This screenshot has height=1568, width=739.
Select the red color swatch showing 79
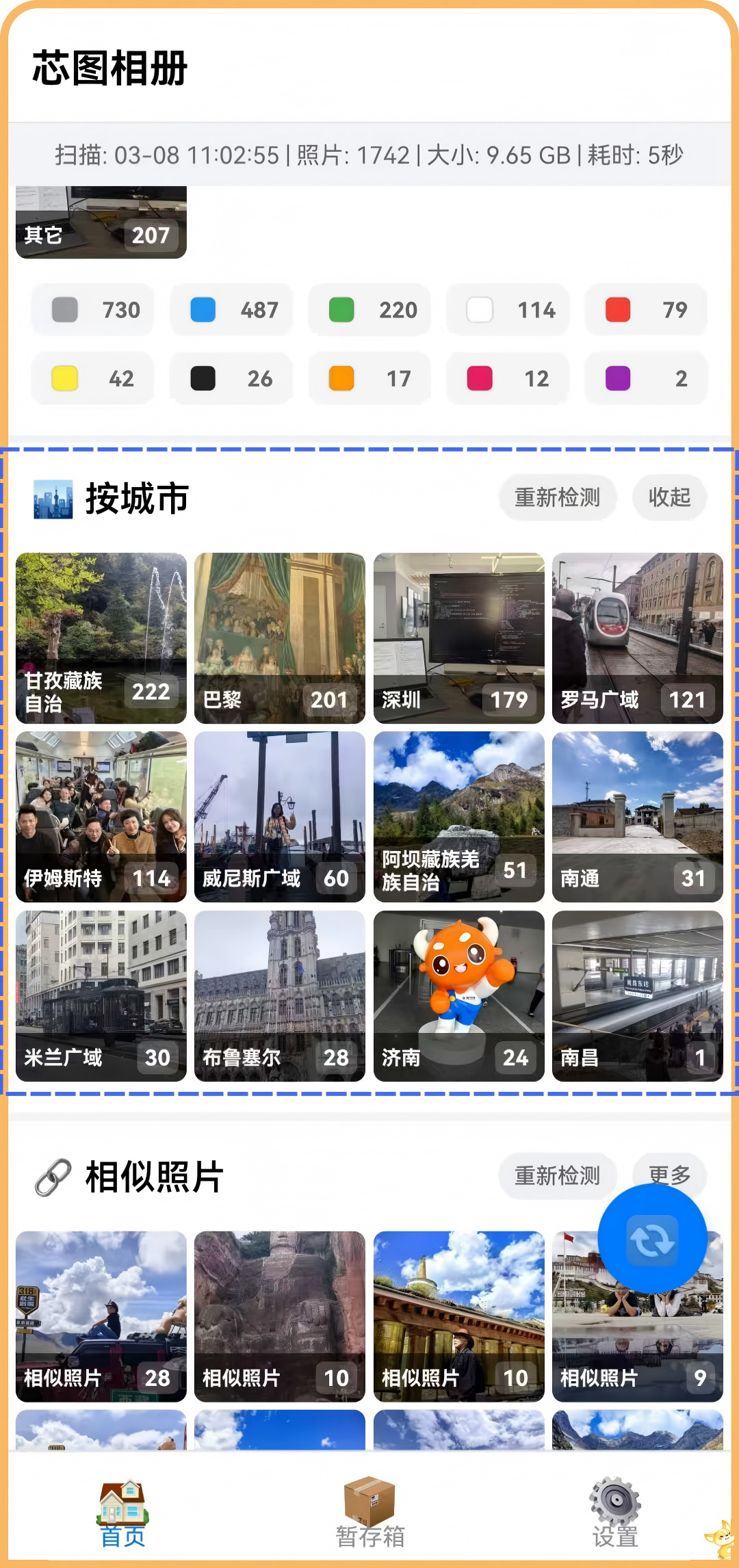point(645,310)
